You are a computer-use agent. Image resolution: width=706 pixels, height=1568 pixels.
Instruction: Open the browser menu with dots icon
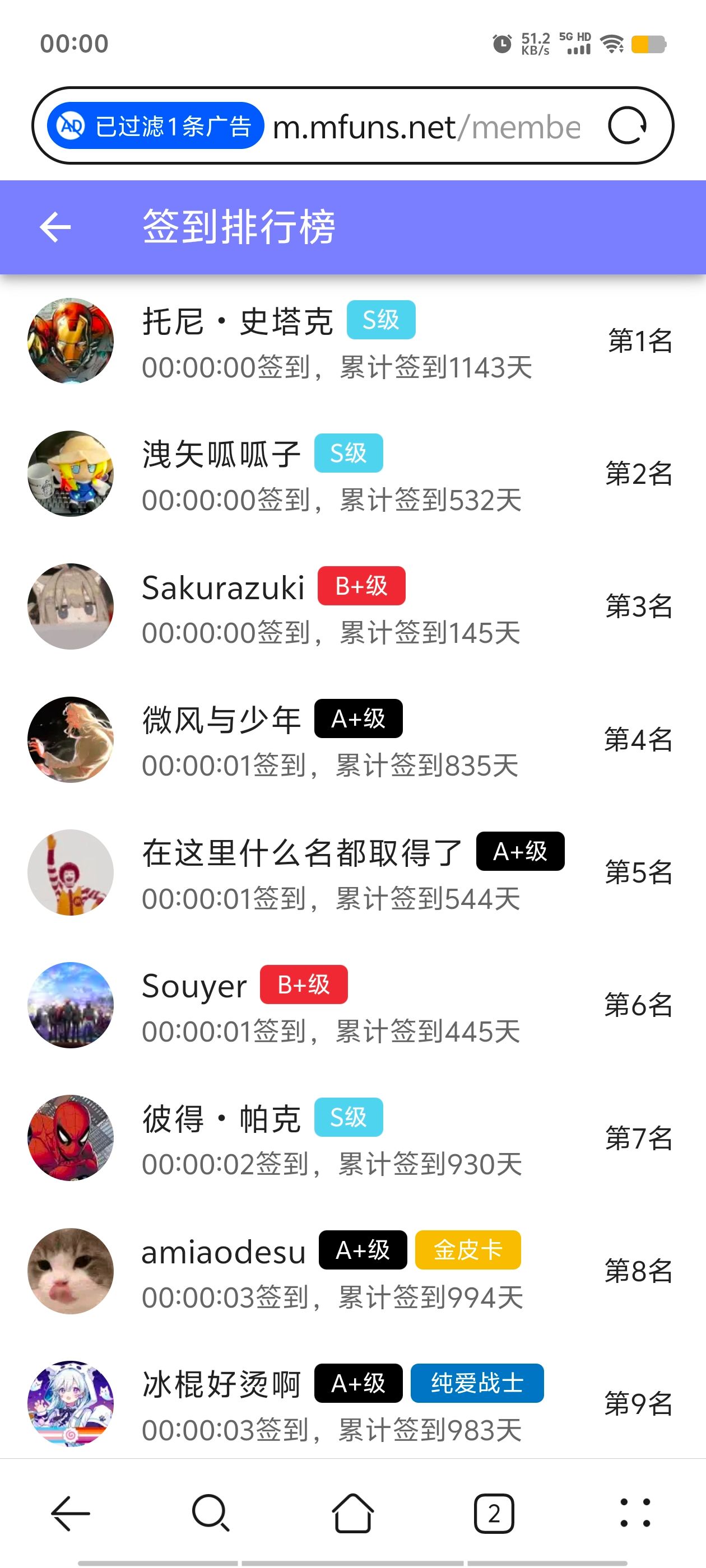click(x=634, y=1514)
